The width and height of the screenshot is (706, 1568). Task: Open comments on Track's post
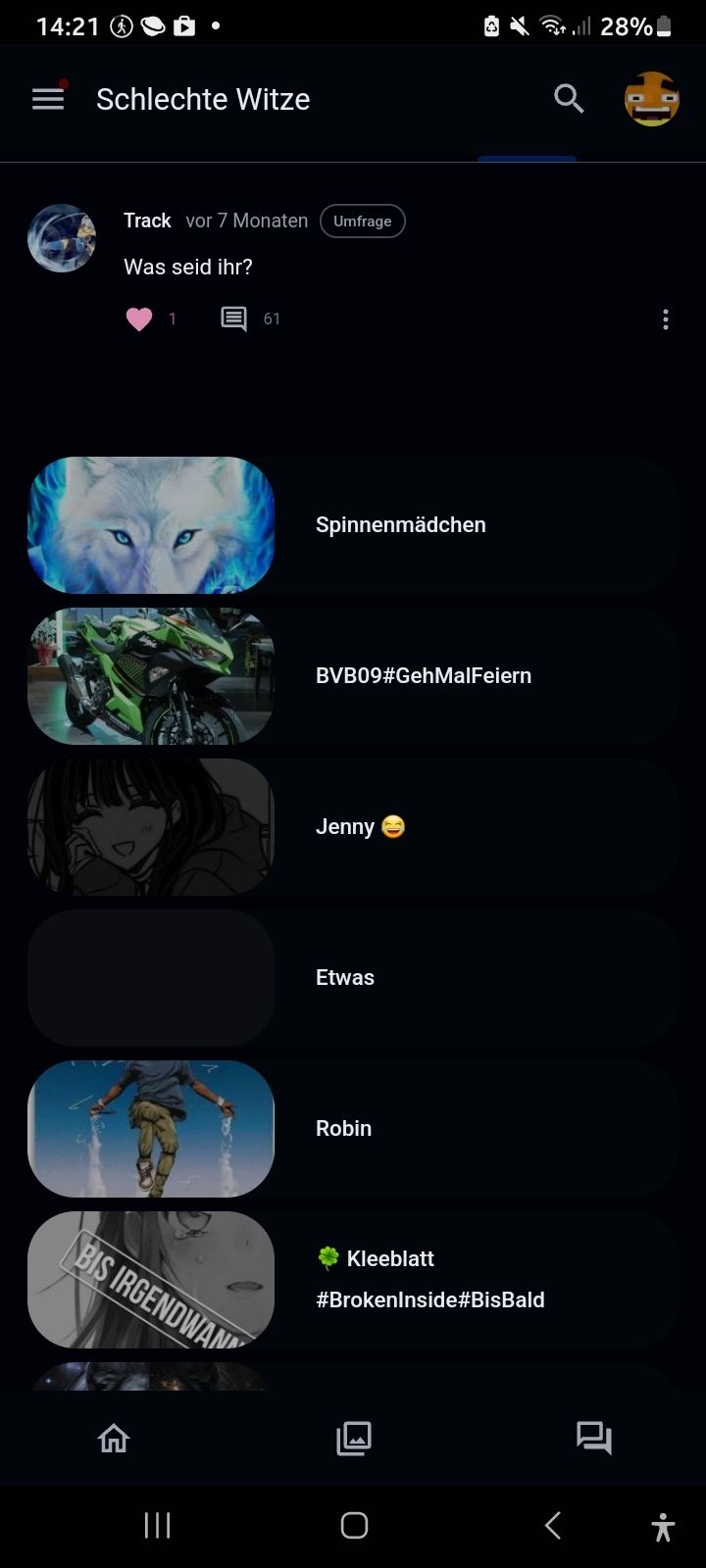pyautogui.click(x=234, y=318)
